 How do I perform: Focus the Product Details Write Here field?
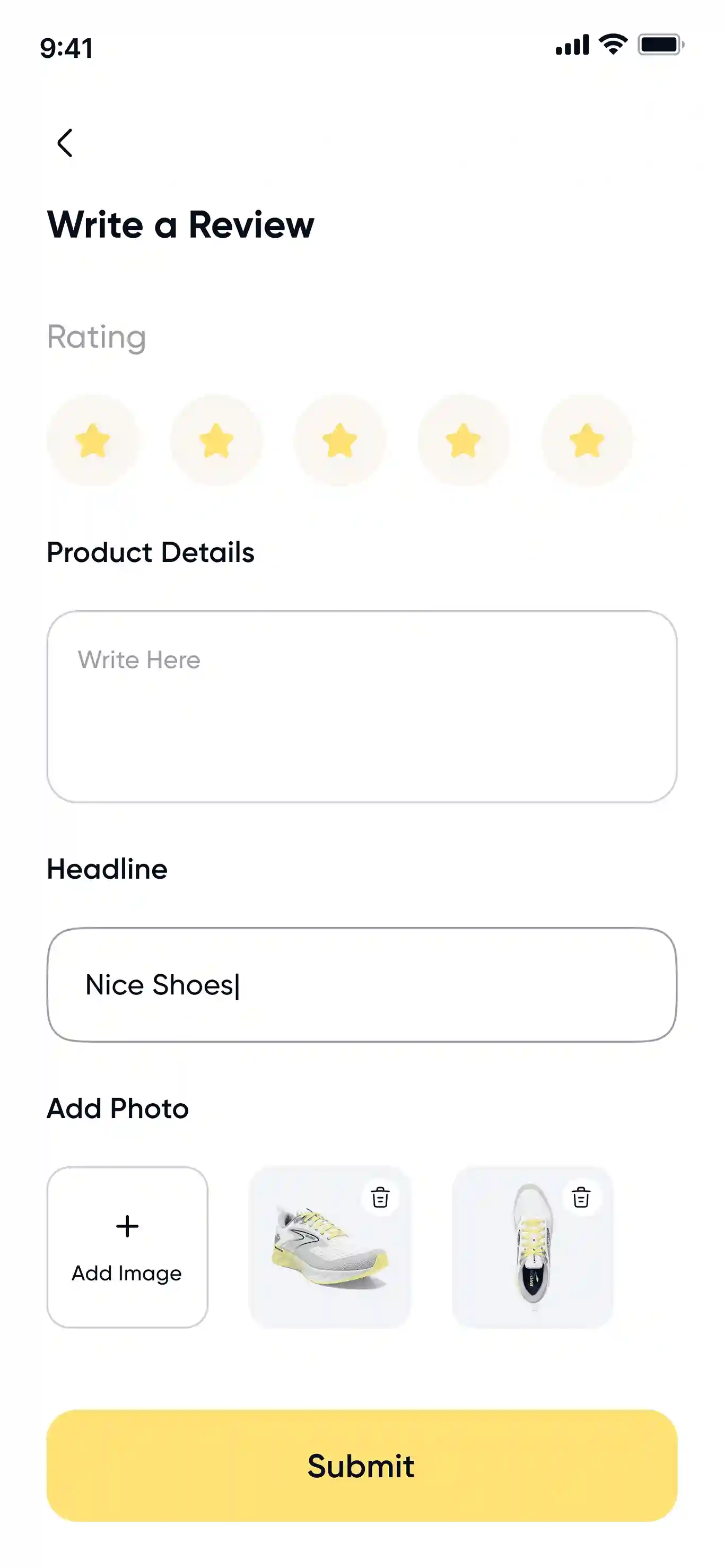[361, 706]
